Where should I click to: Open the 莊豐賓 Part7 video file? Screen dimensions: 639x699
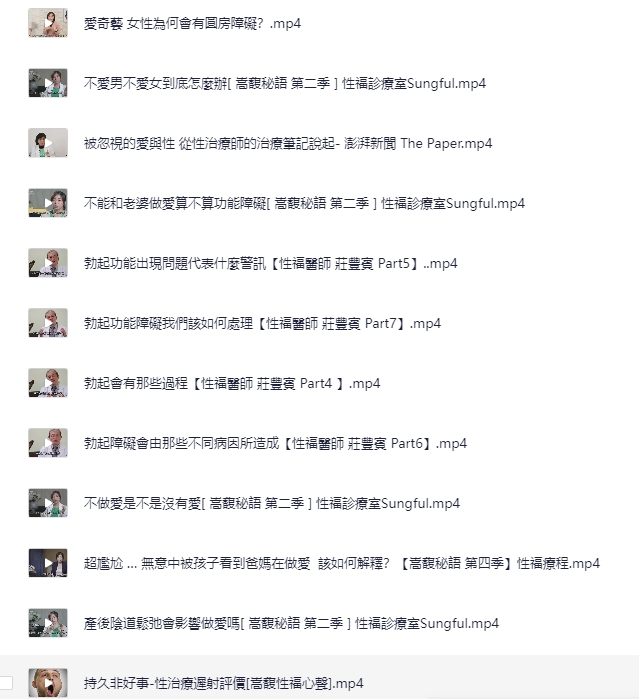click(x=262, y=323)
